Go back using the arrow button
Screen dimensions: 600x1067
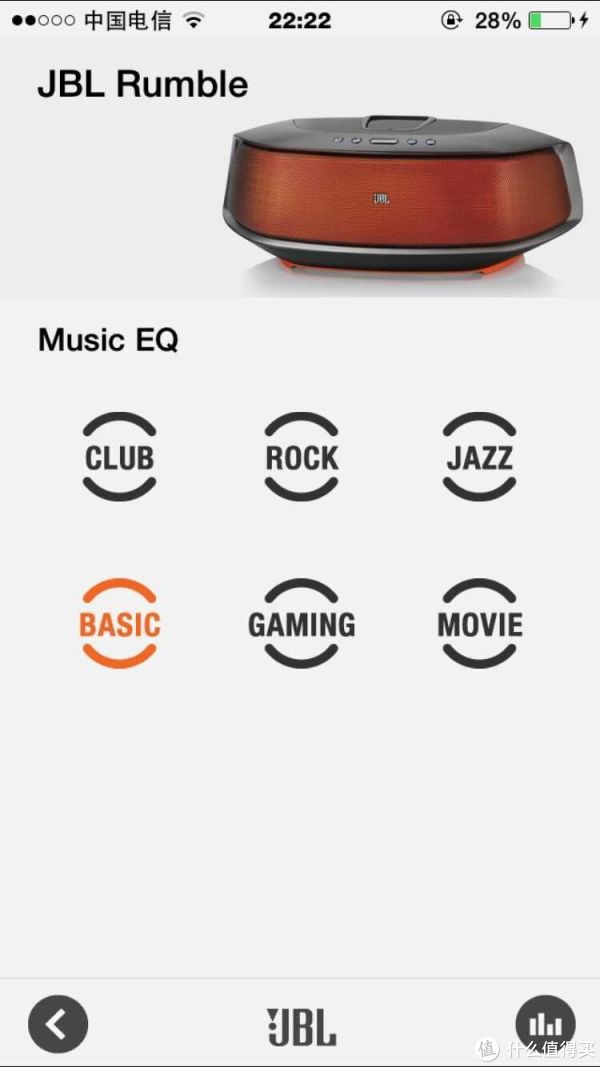click(58, 1024)
